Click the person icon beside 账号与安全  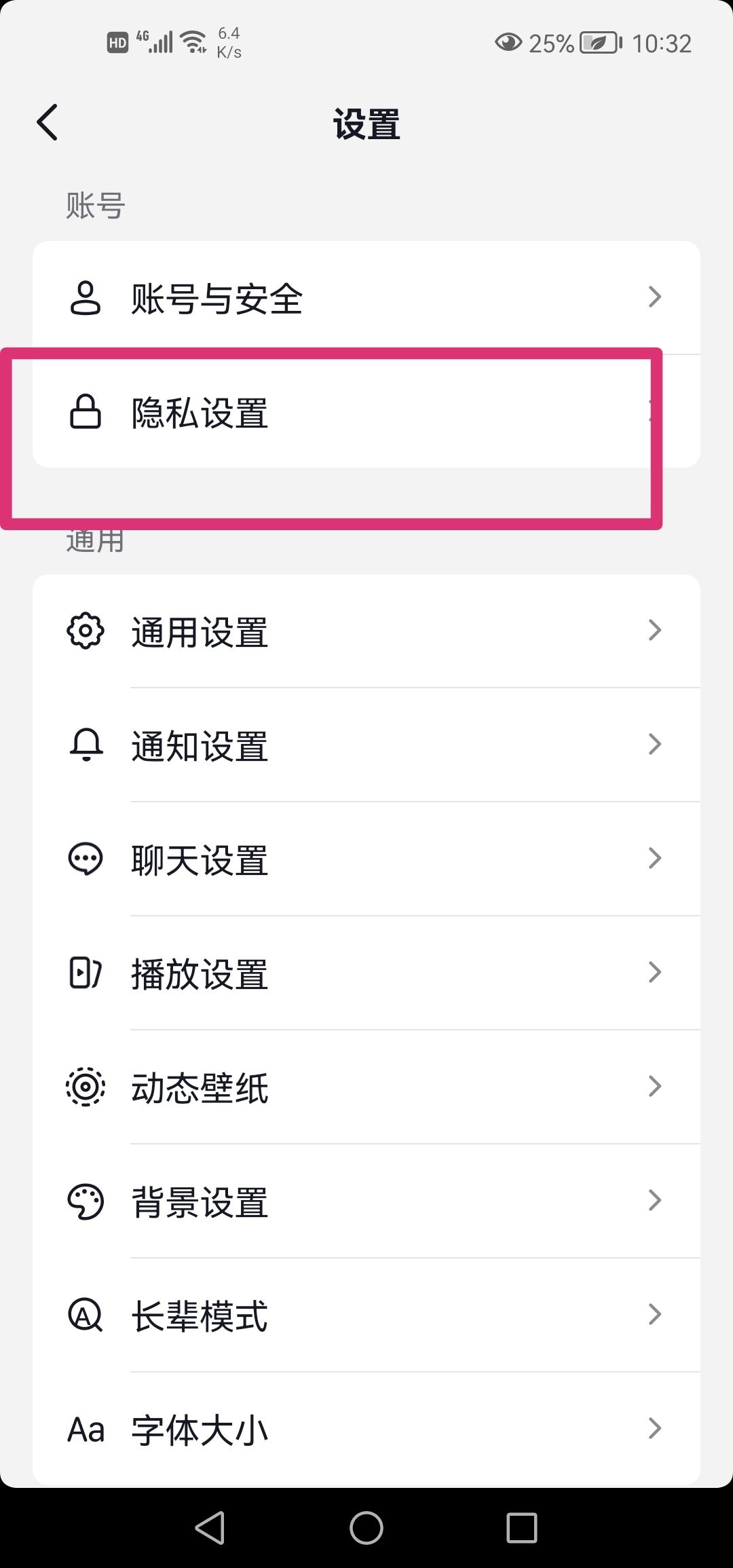click(x=85, y=297)
